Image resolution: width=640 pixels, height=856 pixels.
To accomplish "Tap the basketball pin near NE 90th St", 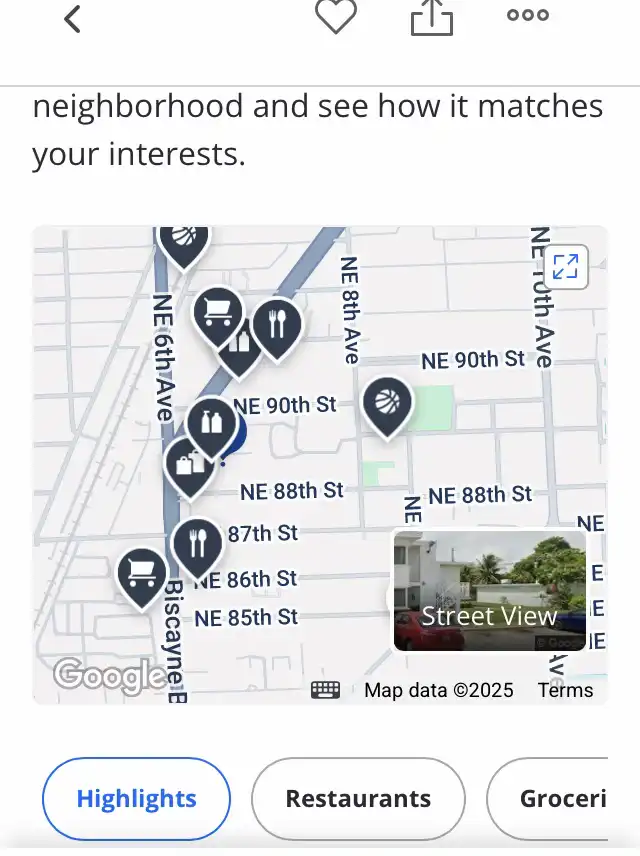I will (x=388, y=404).
